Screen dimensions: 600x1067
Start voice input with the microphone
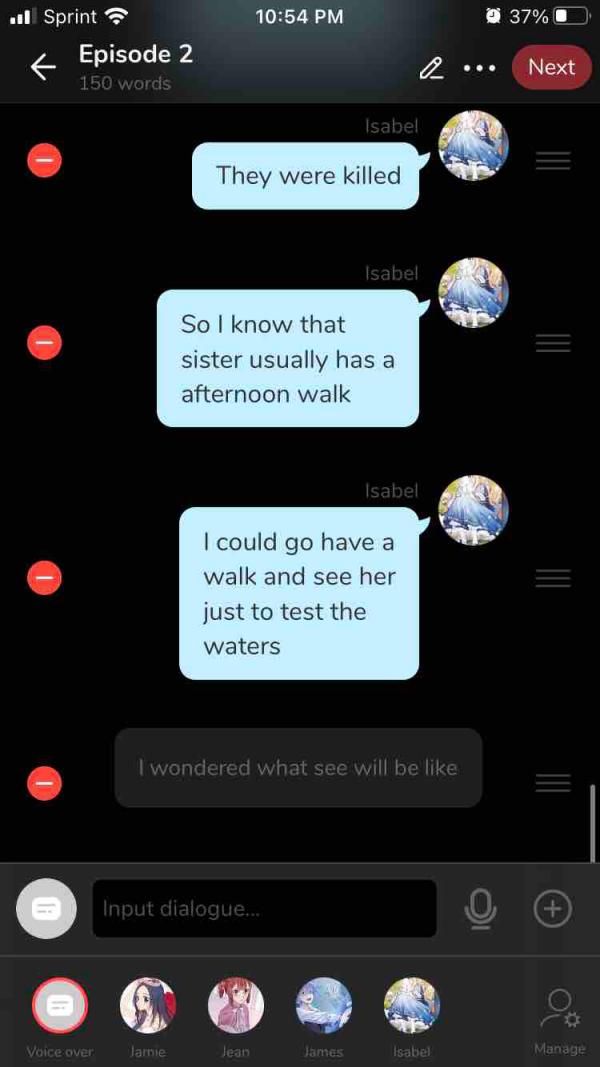click(x=480, y=908)
